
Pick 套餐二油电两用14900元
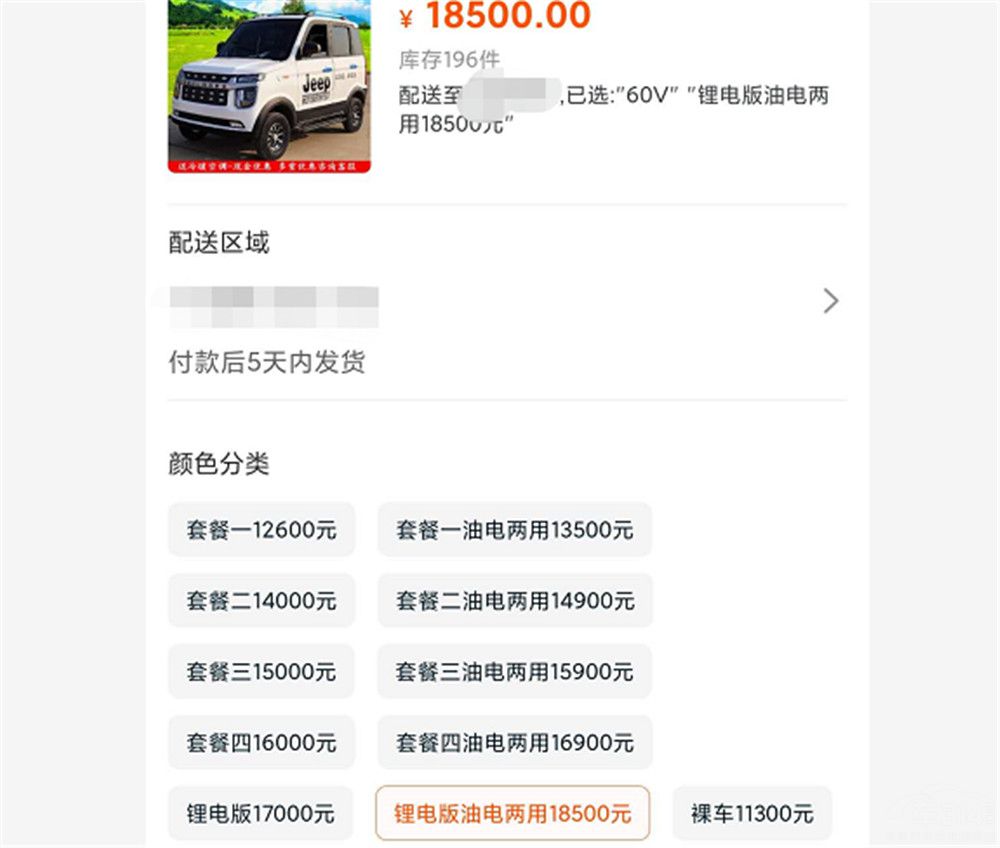(x=514, y=601)
